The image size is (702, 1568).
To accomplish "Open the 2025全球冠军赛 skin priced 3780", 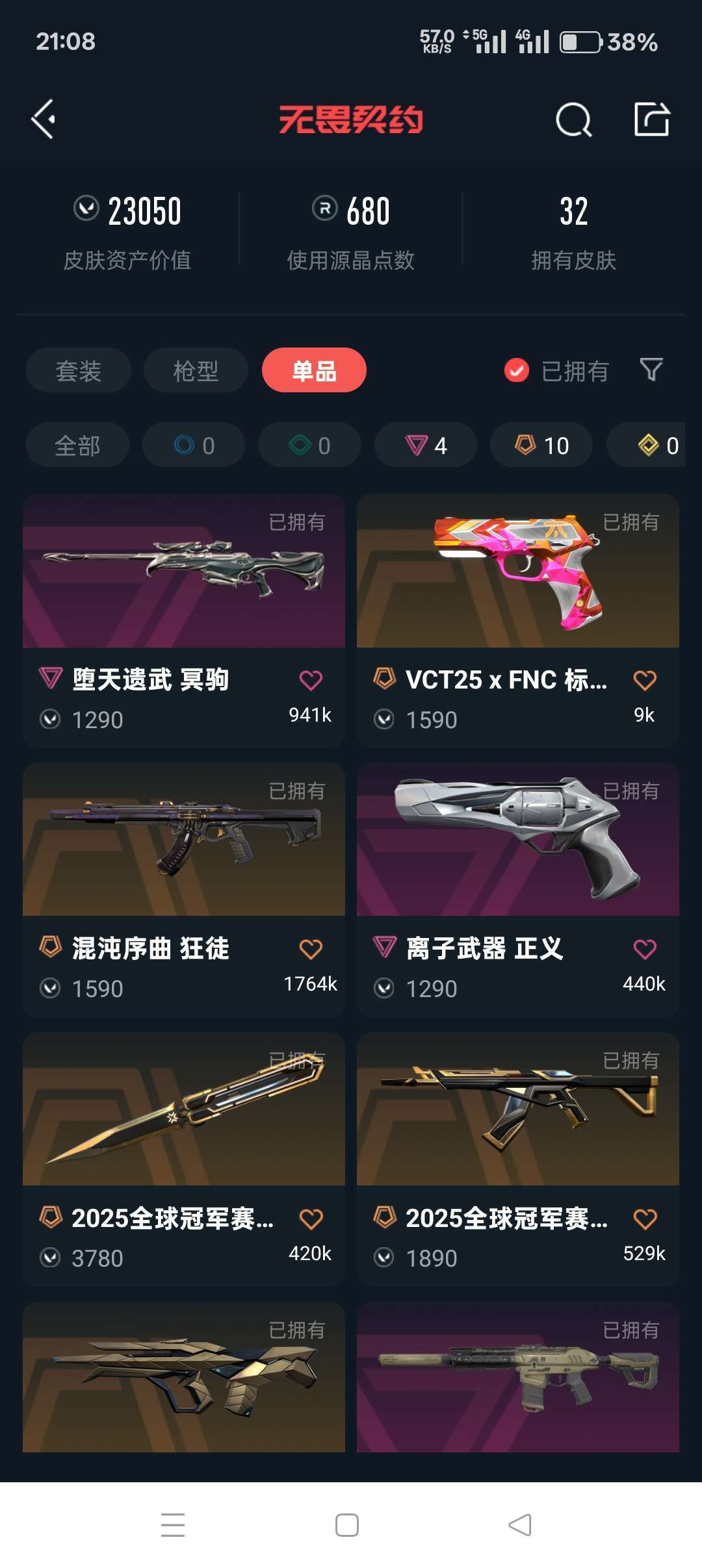I will [x=184, y=1159].
